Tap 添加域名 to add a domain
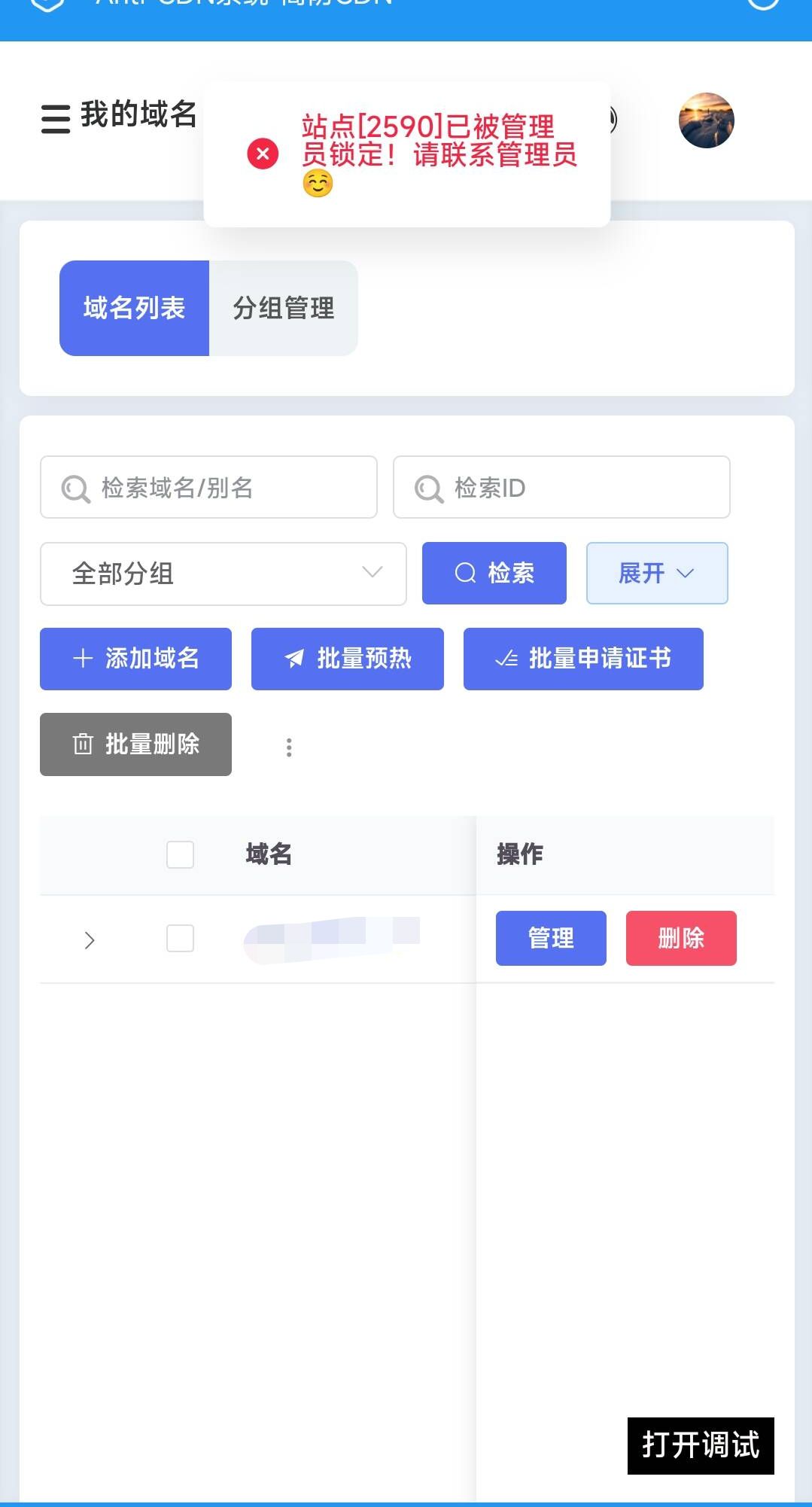 (135, 659)
